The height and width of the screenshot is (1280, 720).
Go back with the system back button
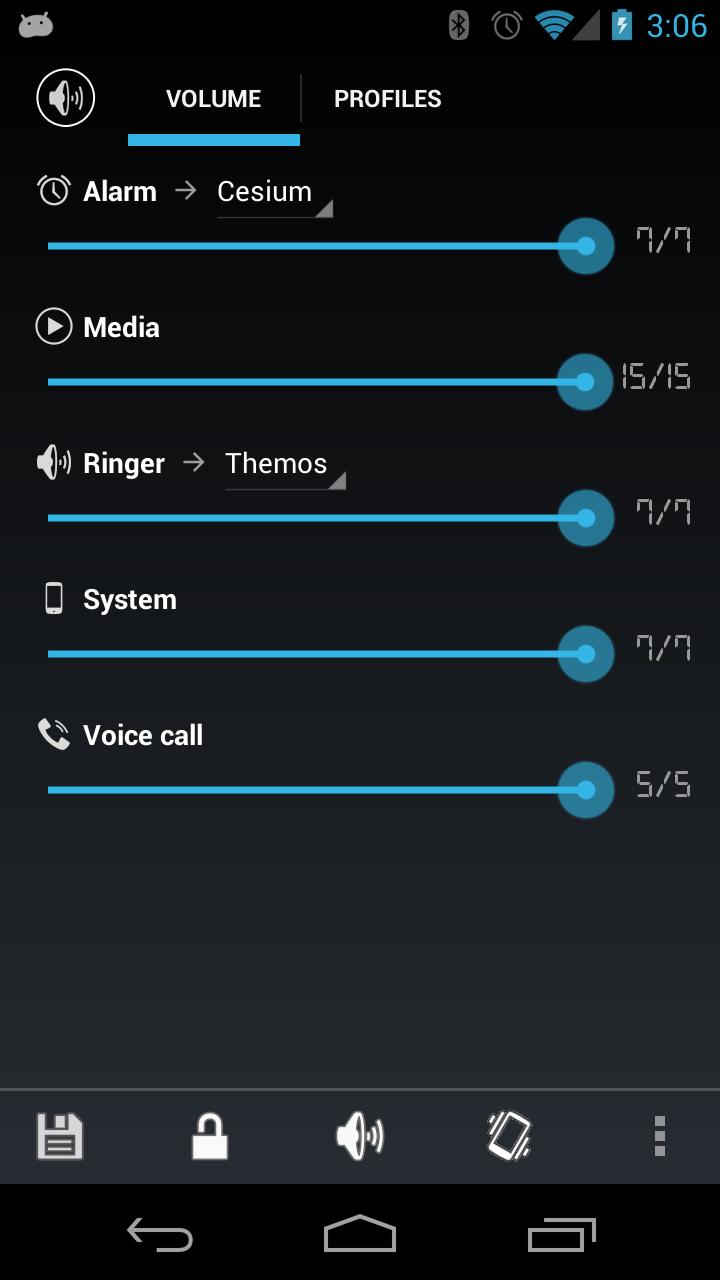(x=160, y=1234)
